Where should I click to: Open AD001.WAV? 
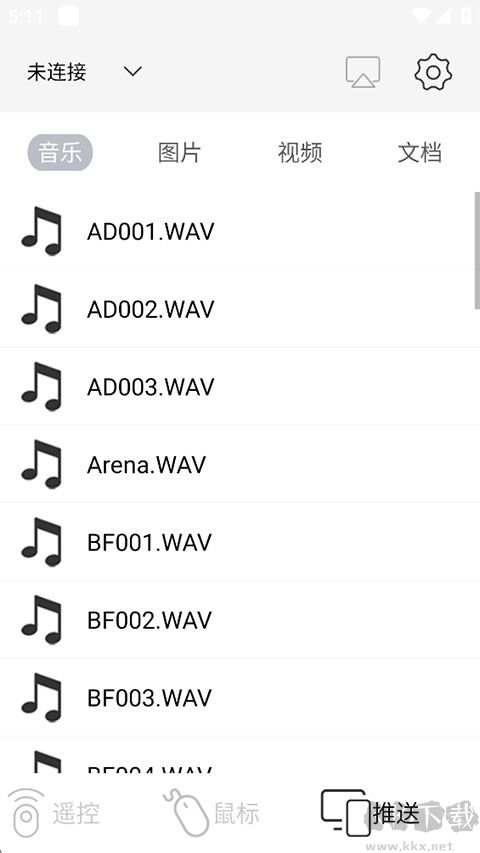[240, 231]
